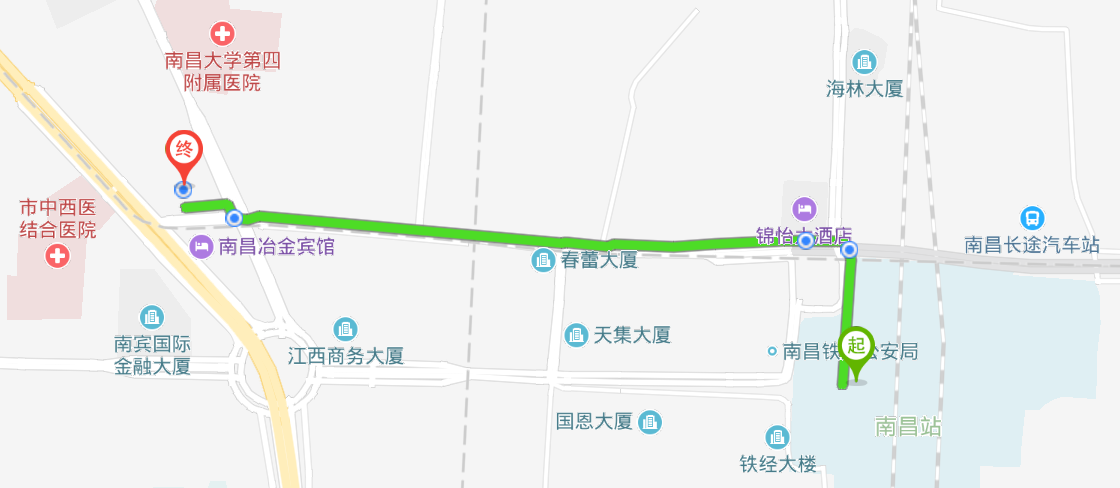Image resolution: width=1120 pixels, height=488 pixels.
Task: Select 锦怡大酒店 hotel marker
Action: pos(803,210)
